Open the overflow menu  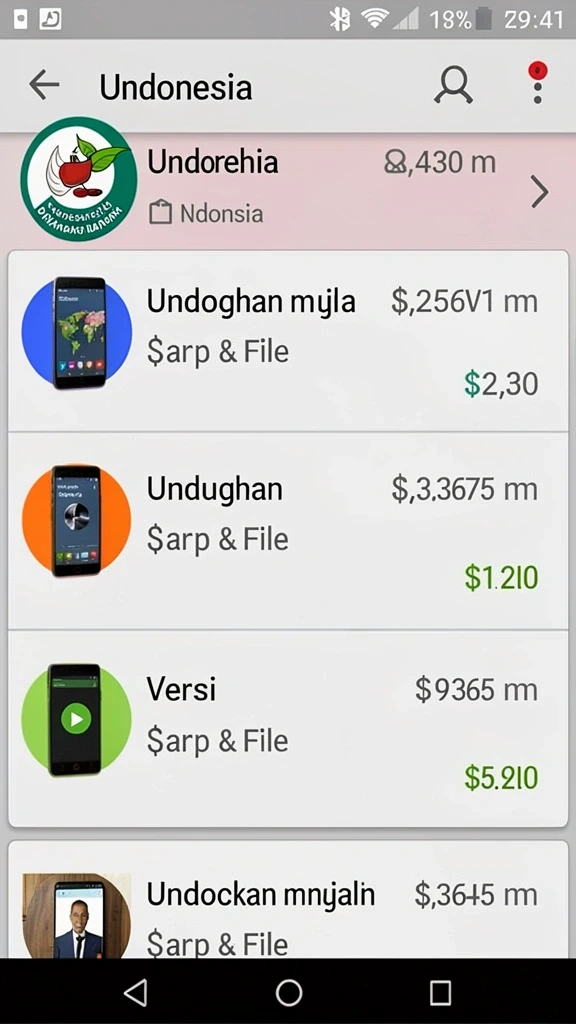[537, 83]
